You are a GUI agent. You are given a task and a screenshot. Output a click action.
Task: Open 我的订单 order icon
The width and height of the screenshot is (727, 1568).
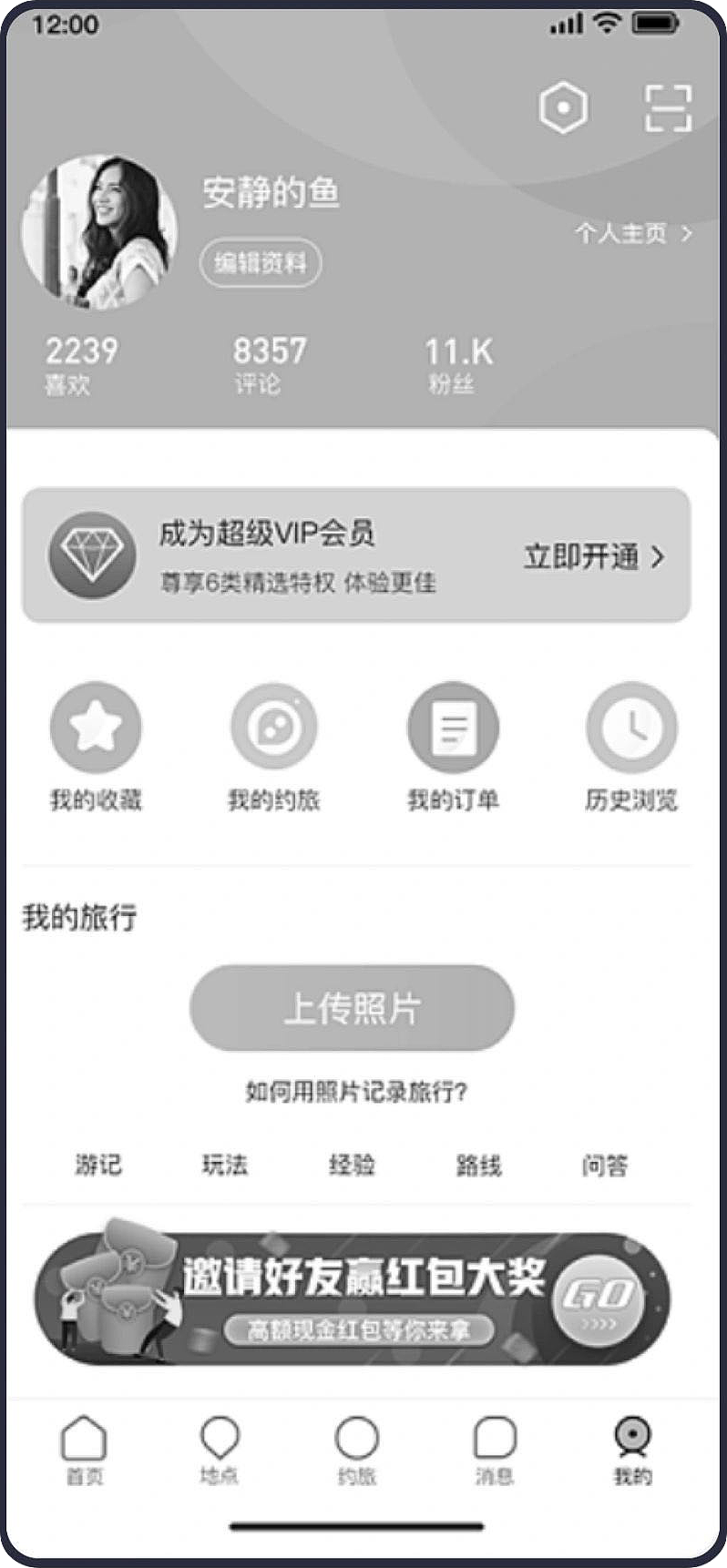pyautogui.click(x=453, y=727)
